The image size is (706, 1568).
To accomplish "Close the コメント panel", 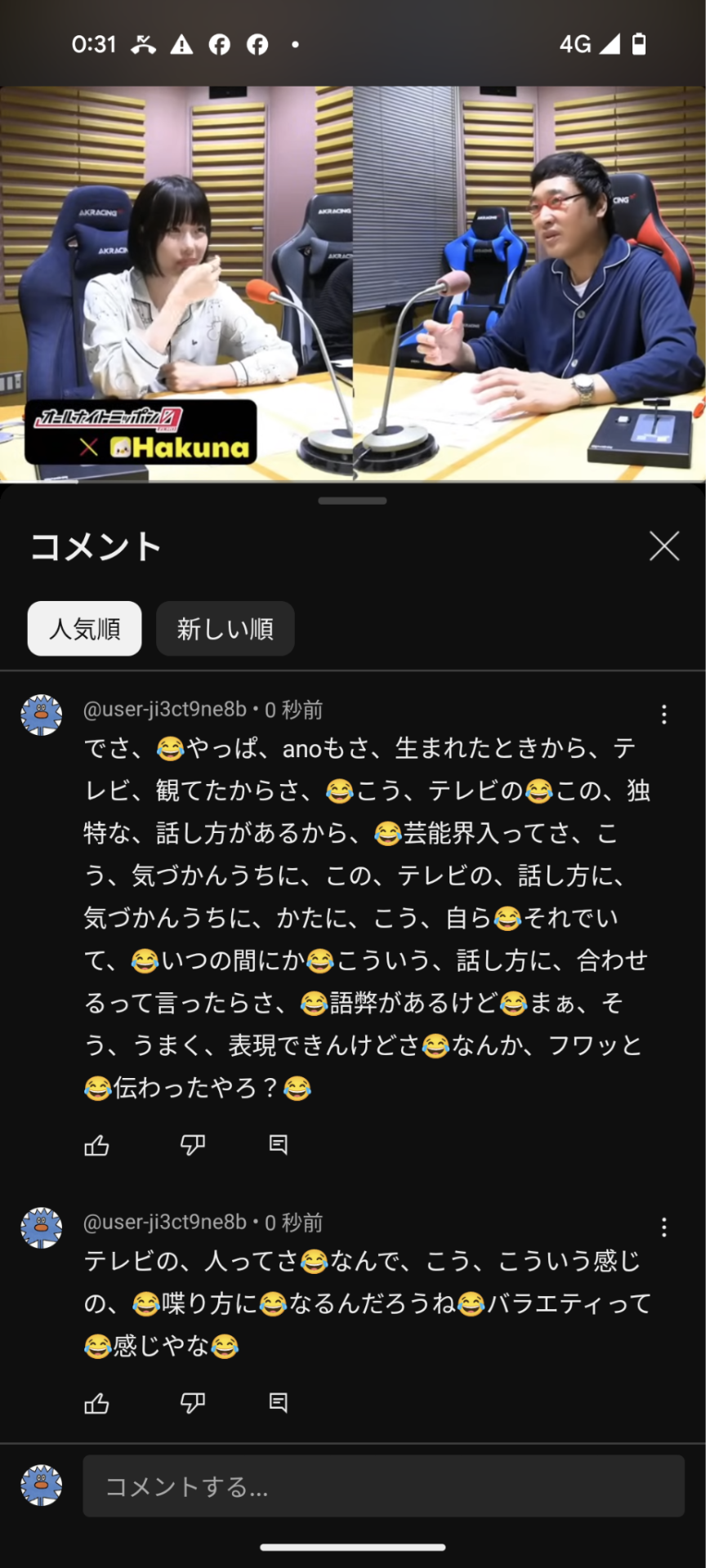I will click(664, 546).
